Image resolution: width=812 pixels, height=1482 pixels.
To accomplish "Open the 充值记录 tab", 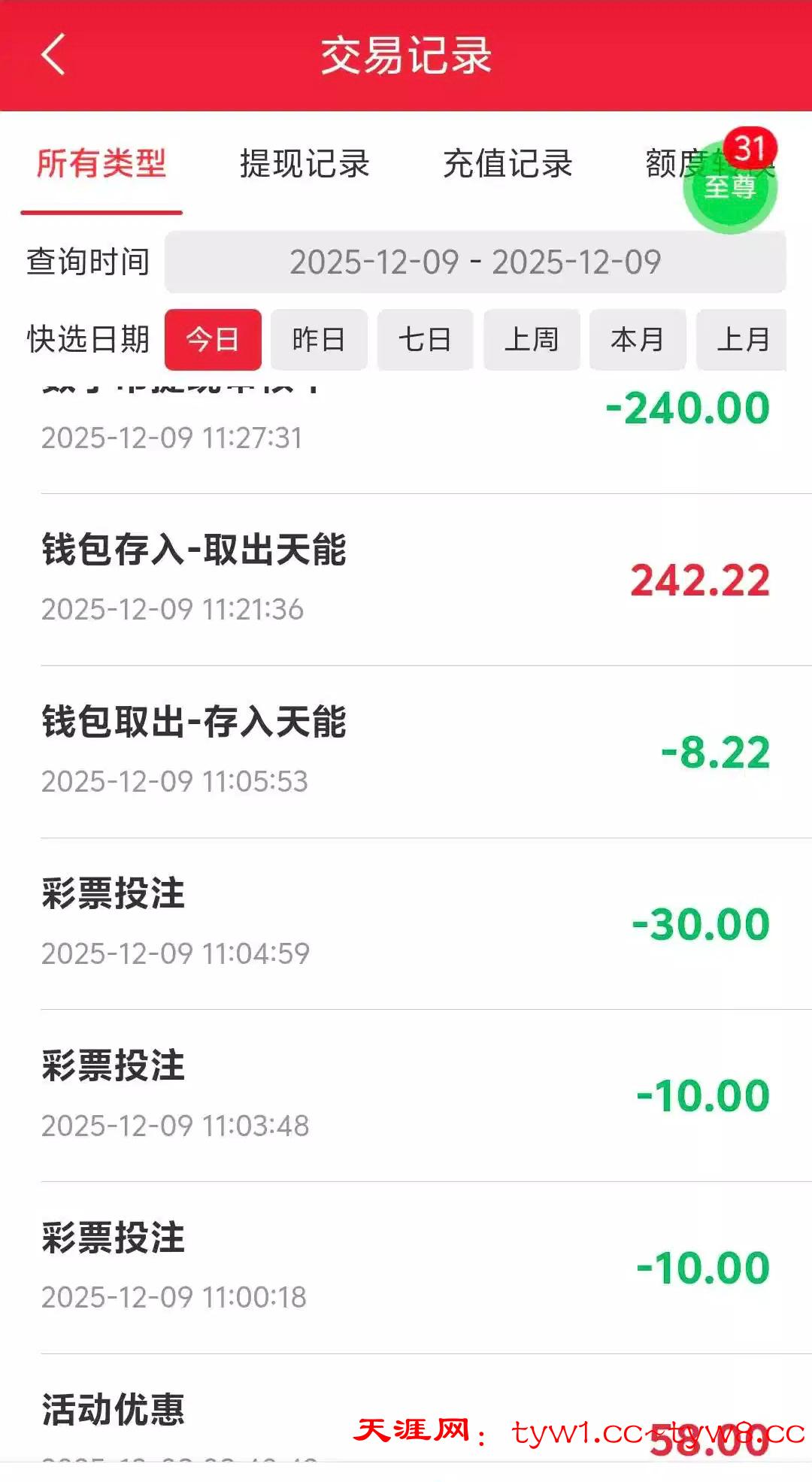I will (x=507, y=164).
